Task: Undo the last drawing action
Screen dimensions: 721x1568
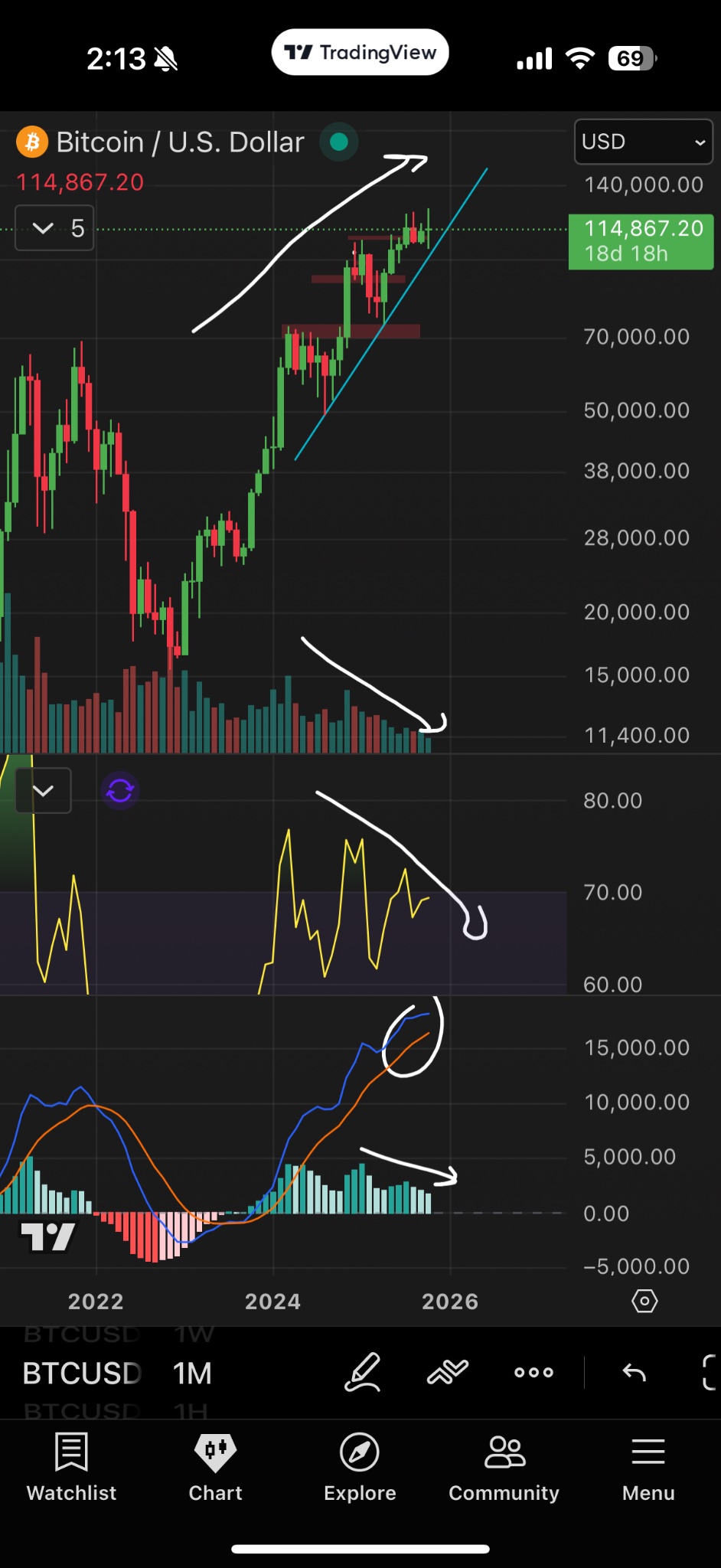Action: pos(634,1372)
